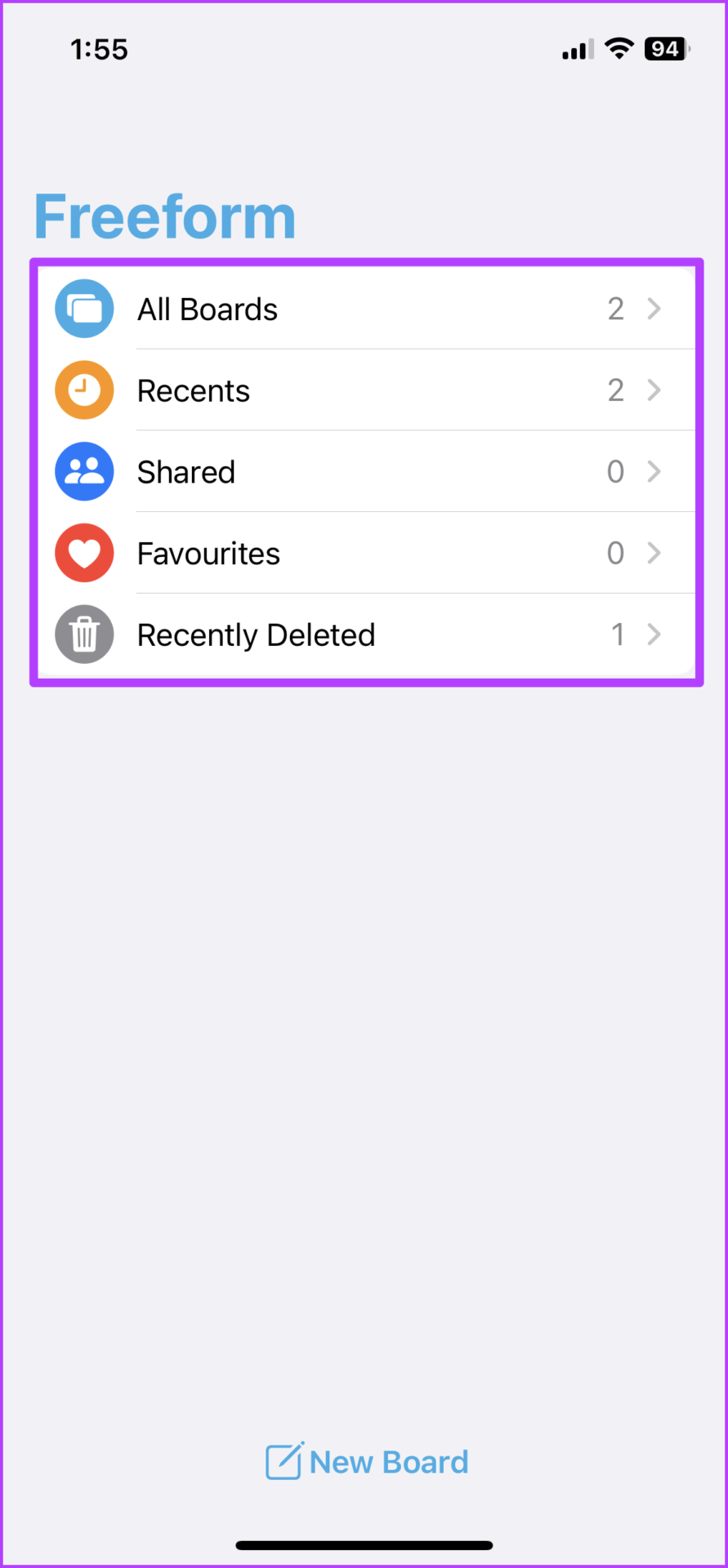Create a New Board

tap(367, 1462)
